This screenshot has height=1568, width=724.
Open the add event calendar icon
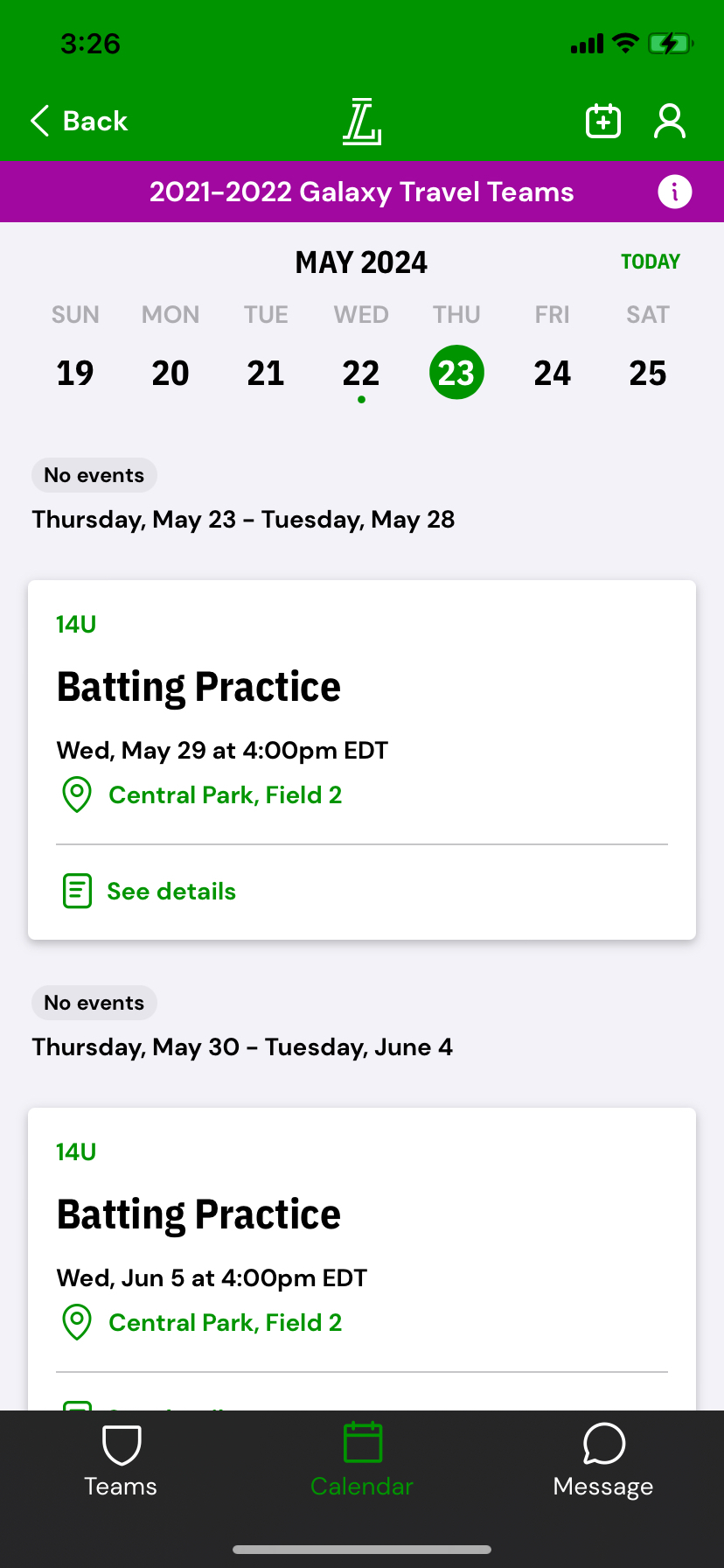[x=602, y=122]
